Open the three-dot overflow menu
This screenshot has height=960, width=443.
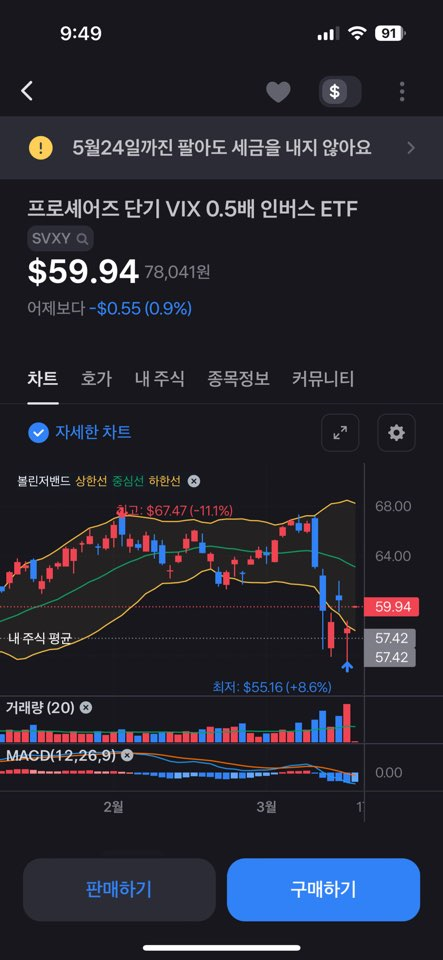tap(401, 92)
